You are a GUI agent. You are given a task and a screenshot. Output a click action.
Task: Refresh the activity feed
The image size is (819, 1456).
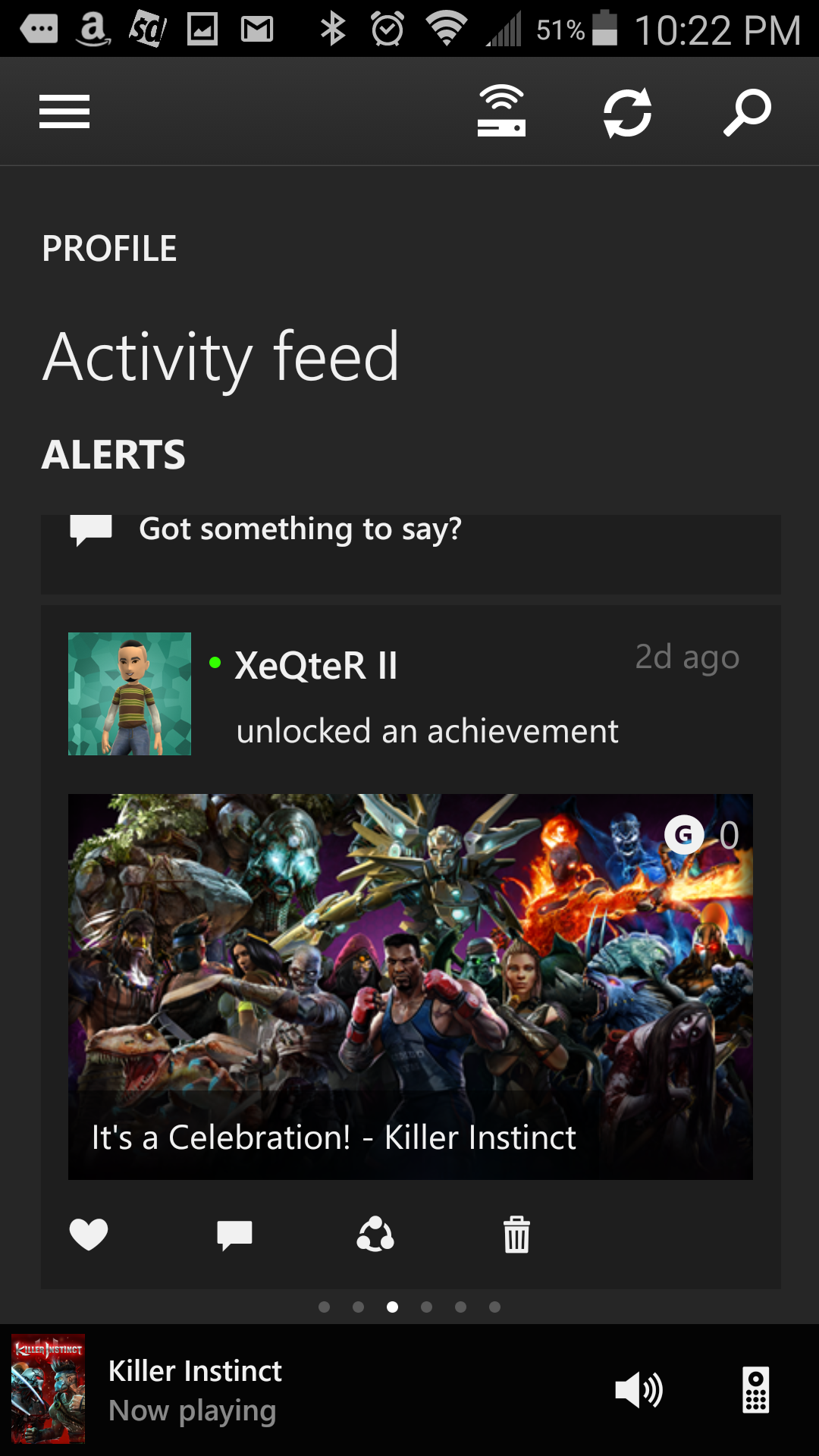(x=627, y=113)
